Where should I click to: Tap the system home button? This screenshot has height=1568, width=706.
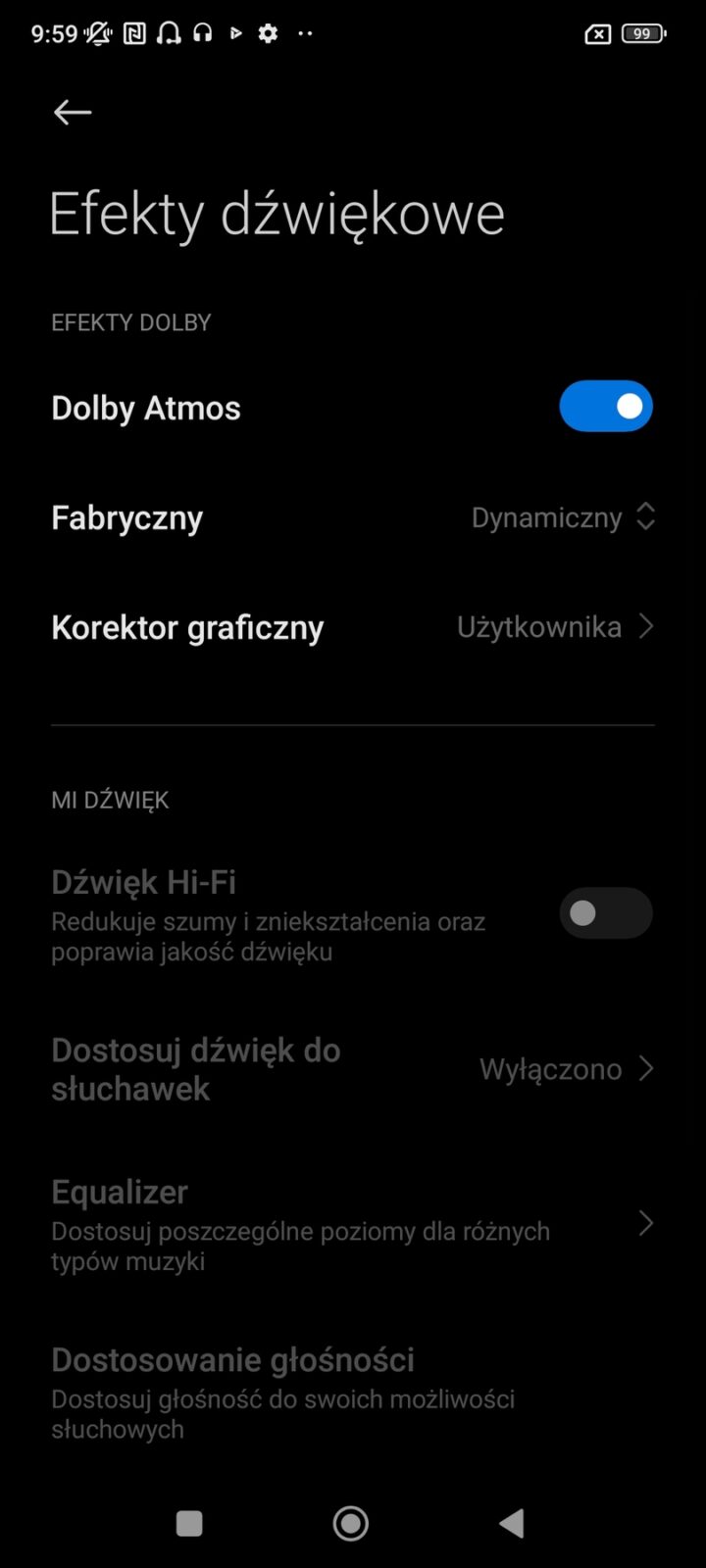(351, 1523)
